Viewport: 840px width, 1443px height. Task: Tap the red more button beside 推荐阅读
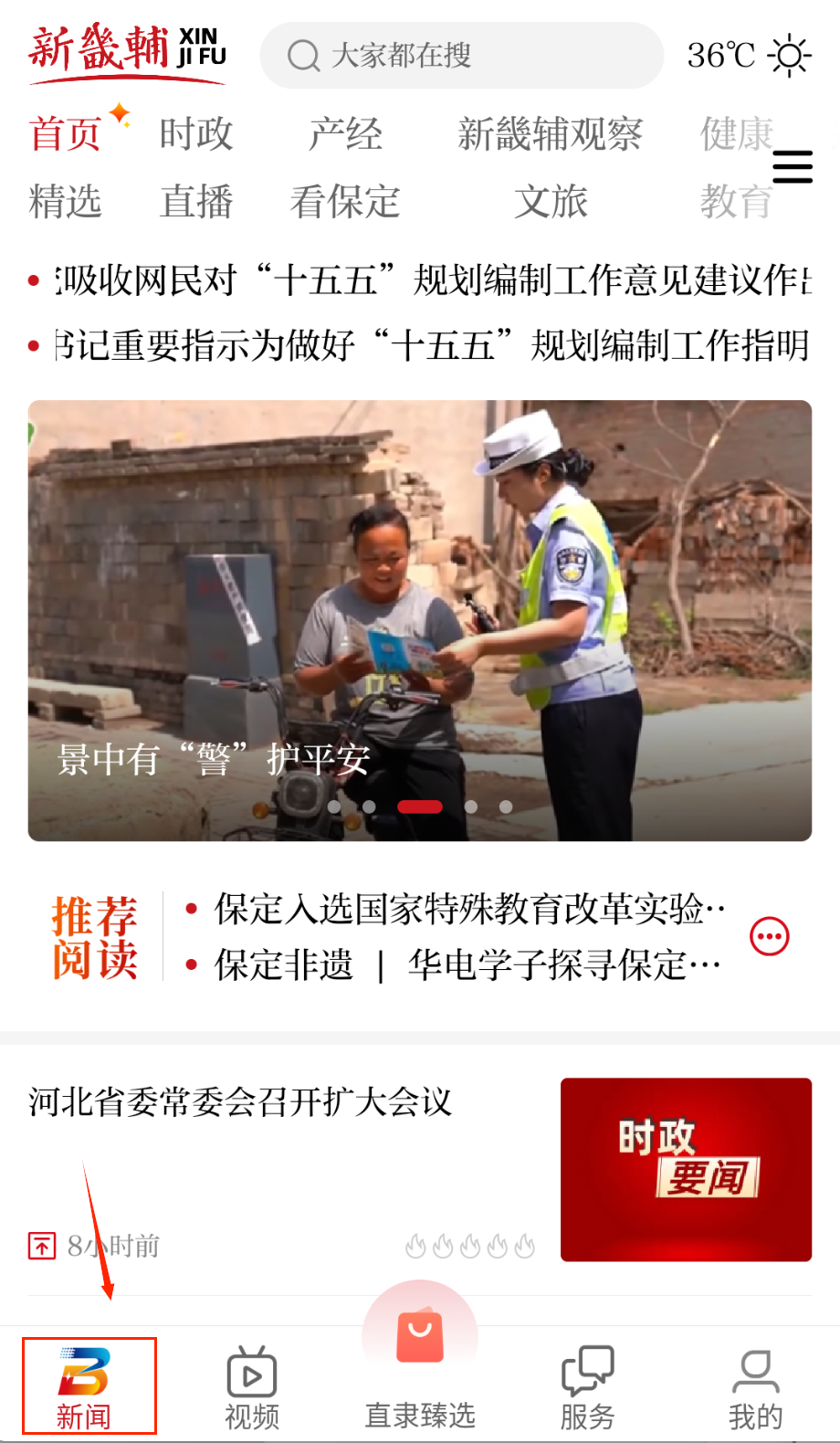pyautogui.click(x=769, y=936)
